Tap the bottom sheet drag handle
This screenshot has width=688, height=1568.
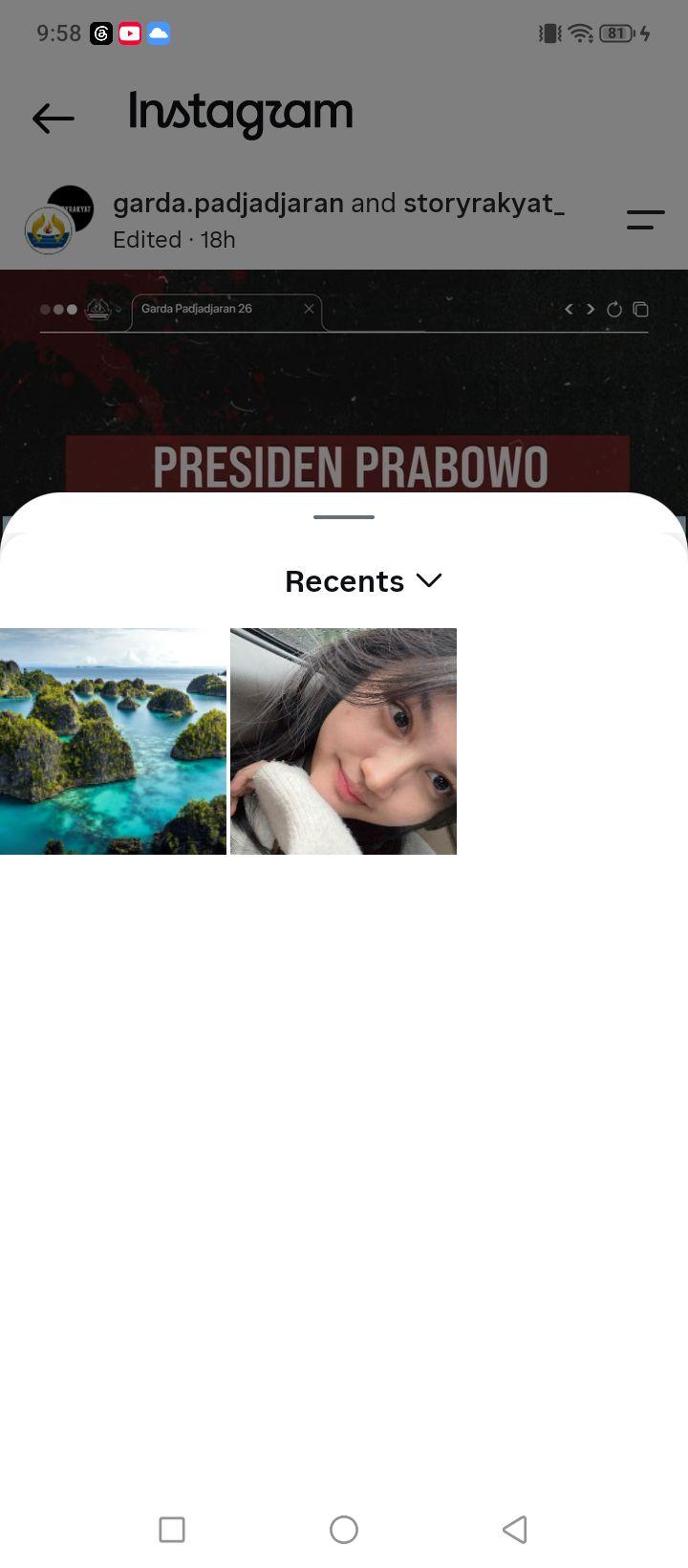click(344, 517)
